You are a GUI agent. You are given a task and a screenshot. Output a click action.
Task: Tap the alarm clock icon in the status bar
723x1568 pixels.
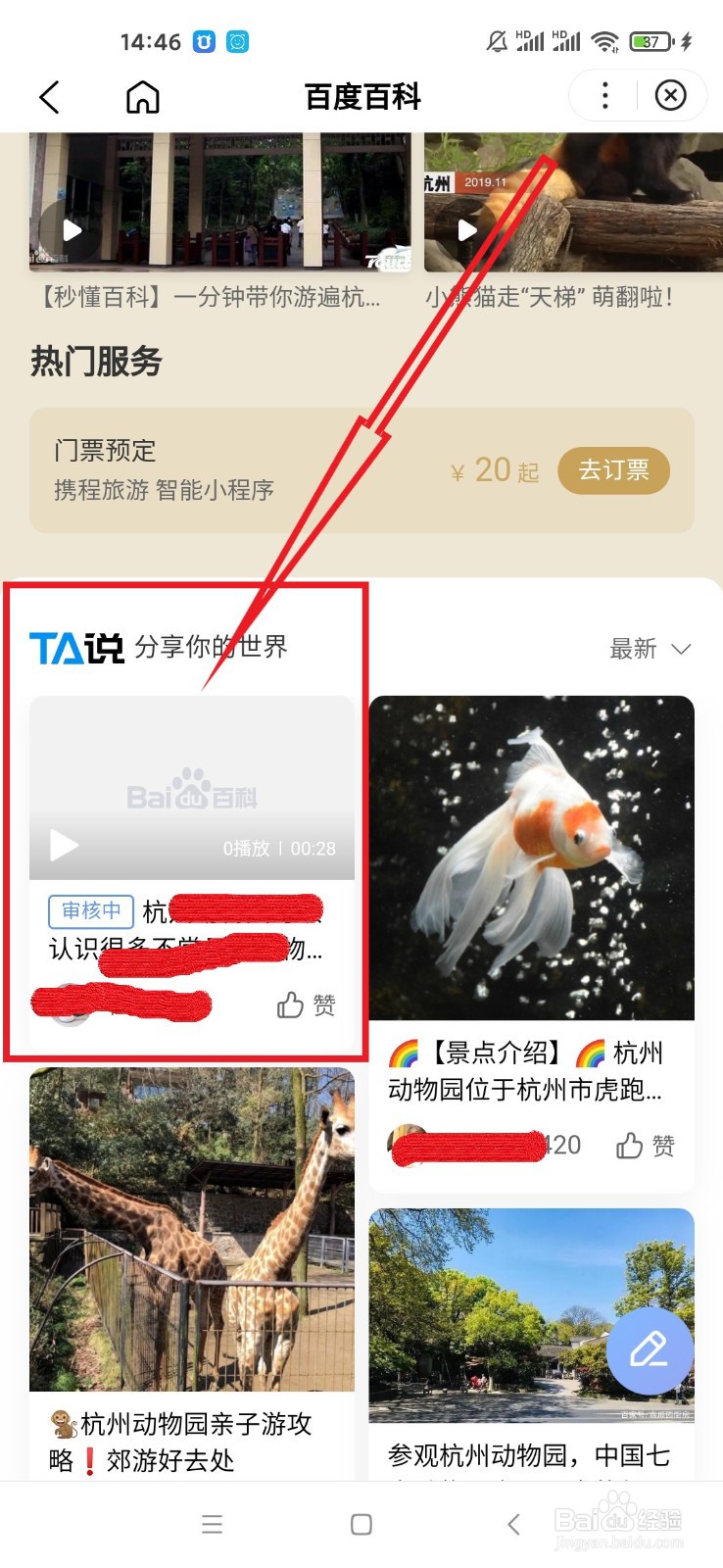click(235, 41)
